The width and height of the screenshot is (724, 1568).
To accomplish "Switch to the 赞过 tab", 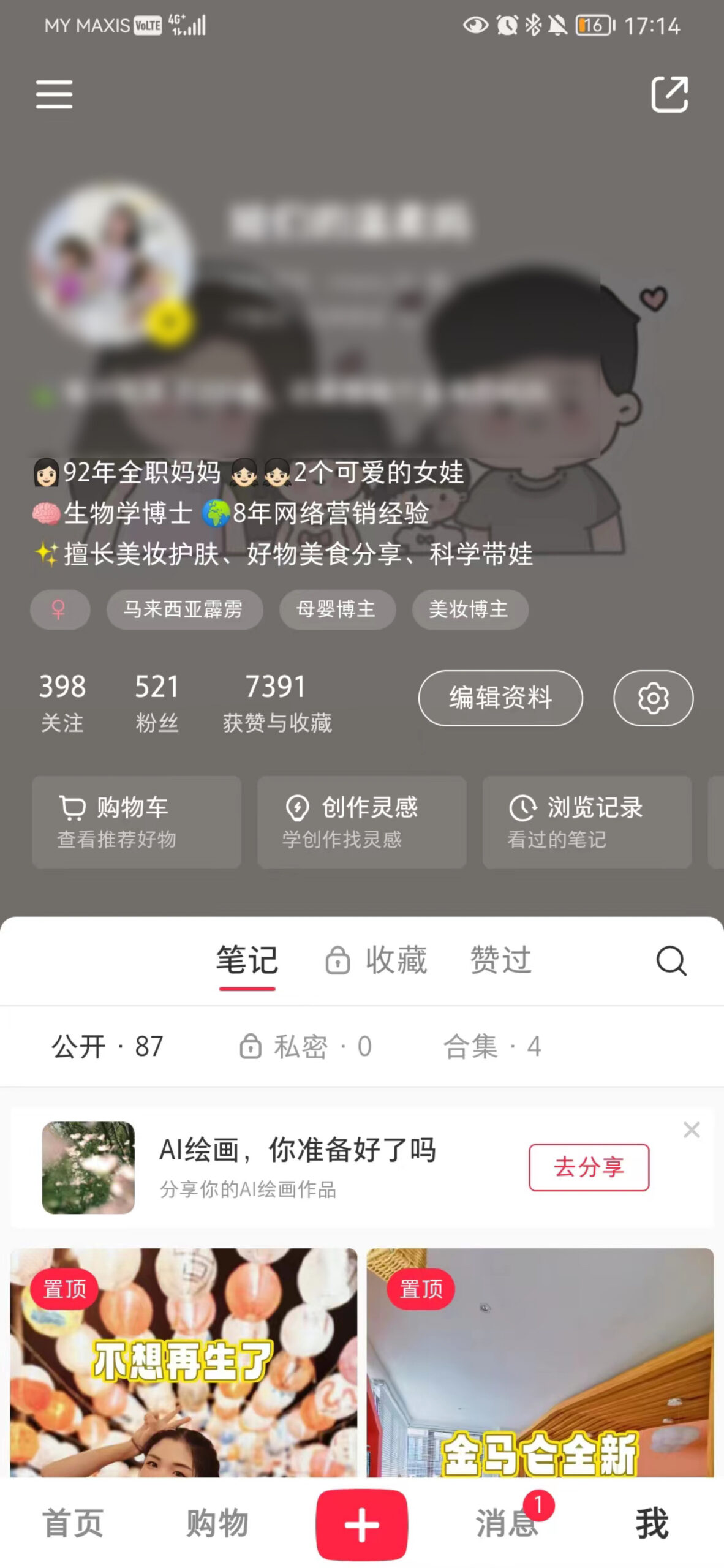I will click(500, 960).
